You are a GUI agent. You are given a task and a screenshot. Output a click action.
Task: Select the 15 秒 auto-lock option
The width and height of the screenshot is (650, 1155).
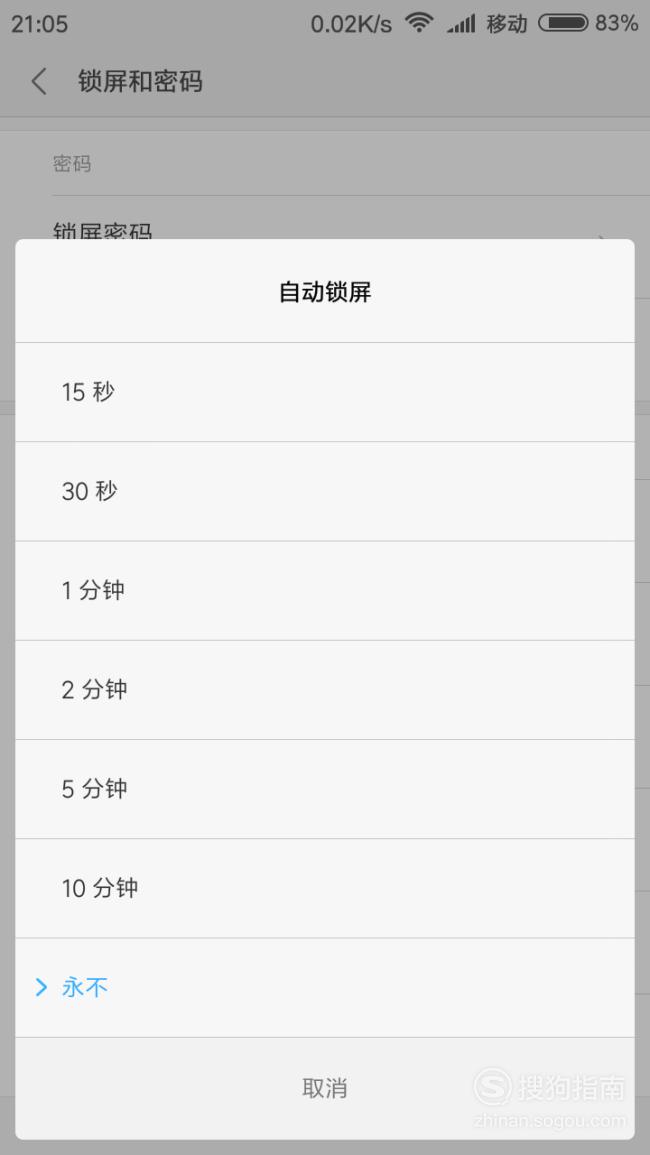click(324, 392)
